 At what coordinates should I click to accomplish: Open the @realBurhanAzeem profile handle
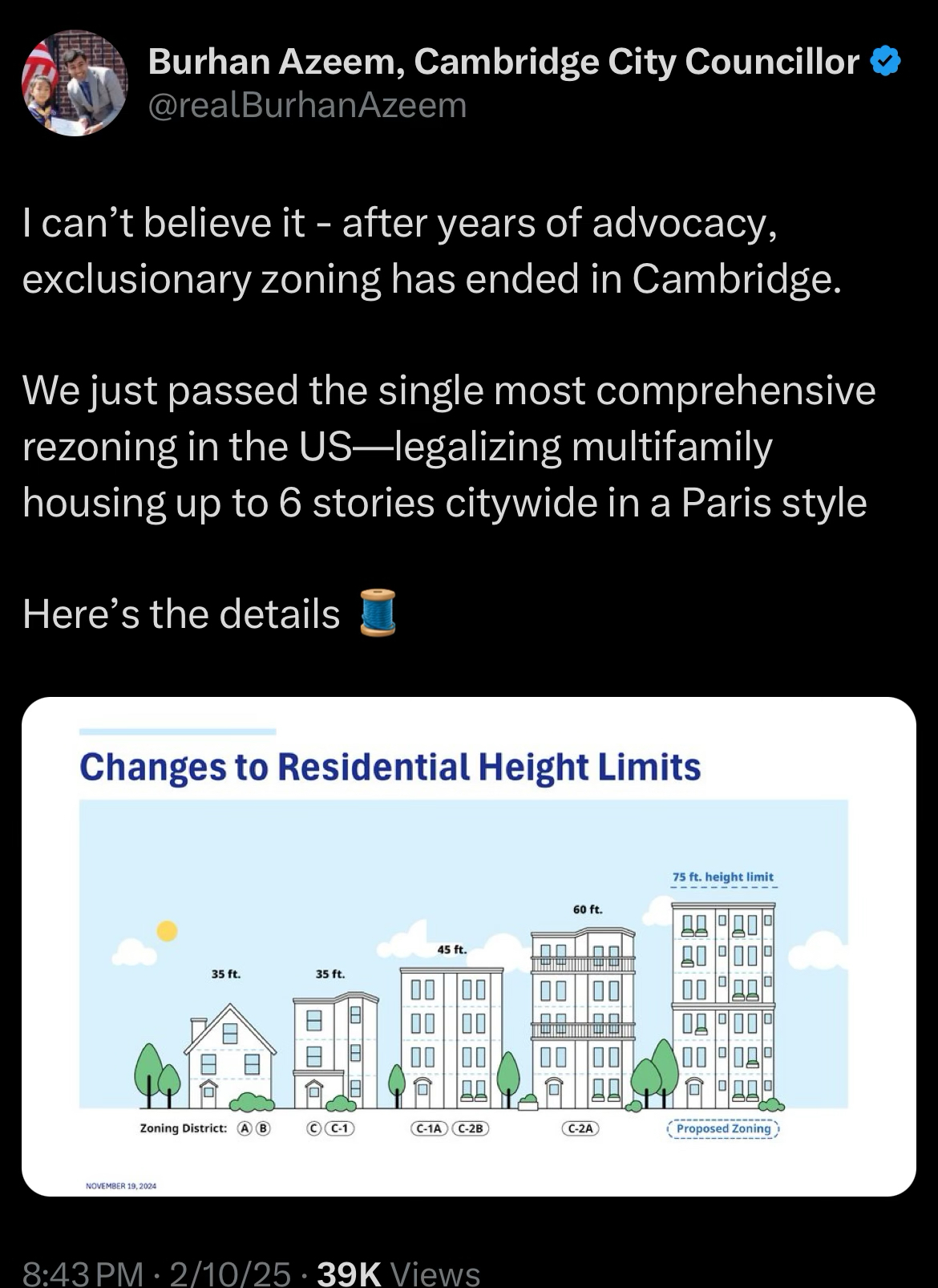[x=307, y=105]
